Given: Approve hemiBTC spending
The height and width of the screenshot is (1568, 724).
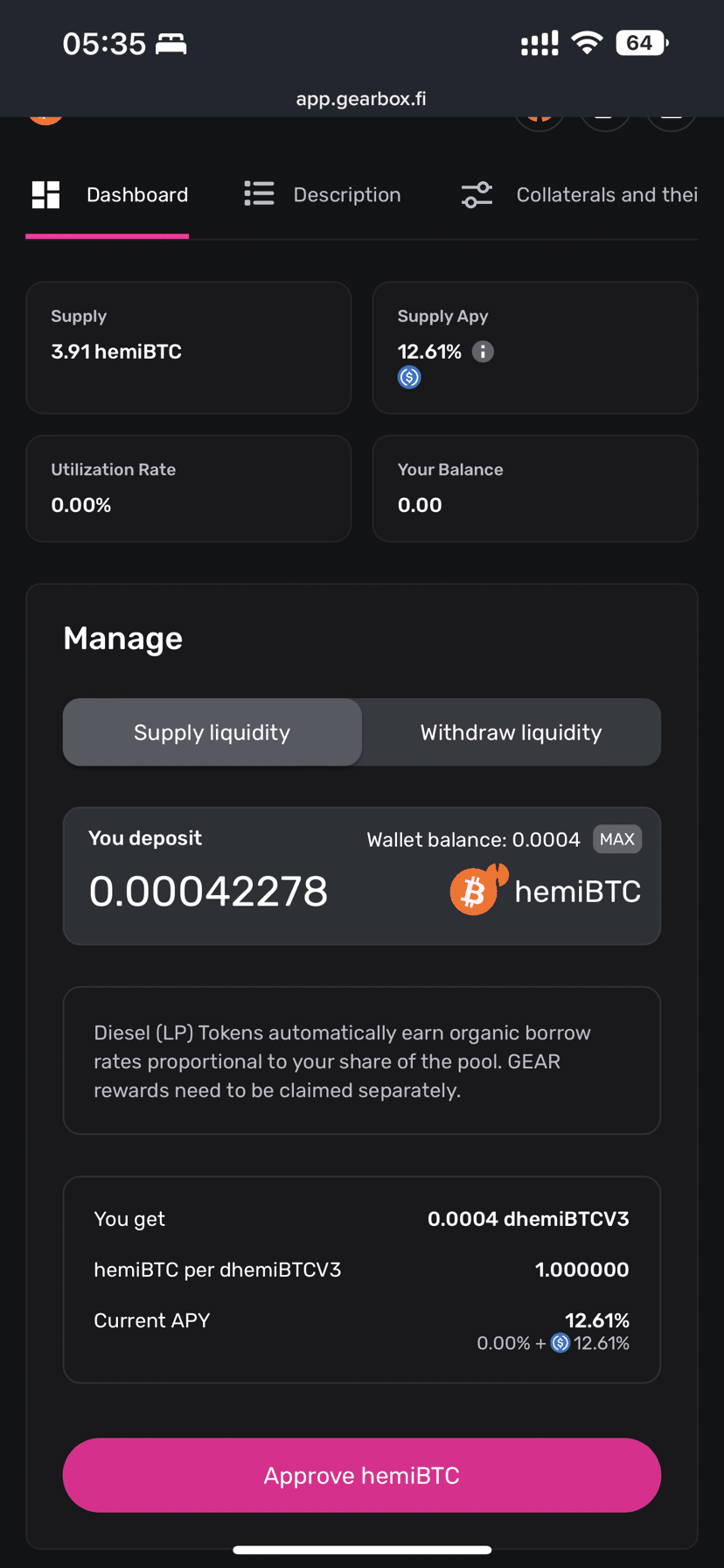Looking at the screenshot, I should [362, 1475].
